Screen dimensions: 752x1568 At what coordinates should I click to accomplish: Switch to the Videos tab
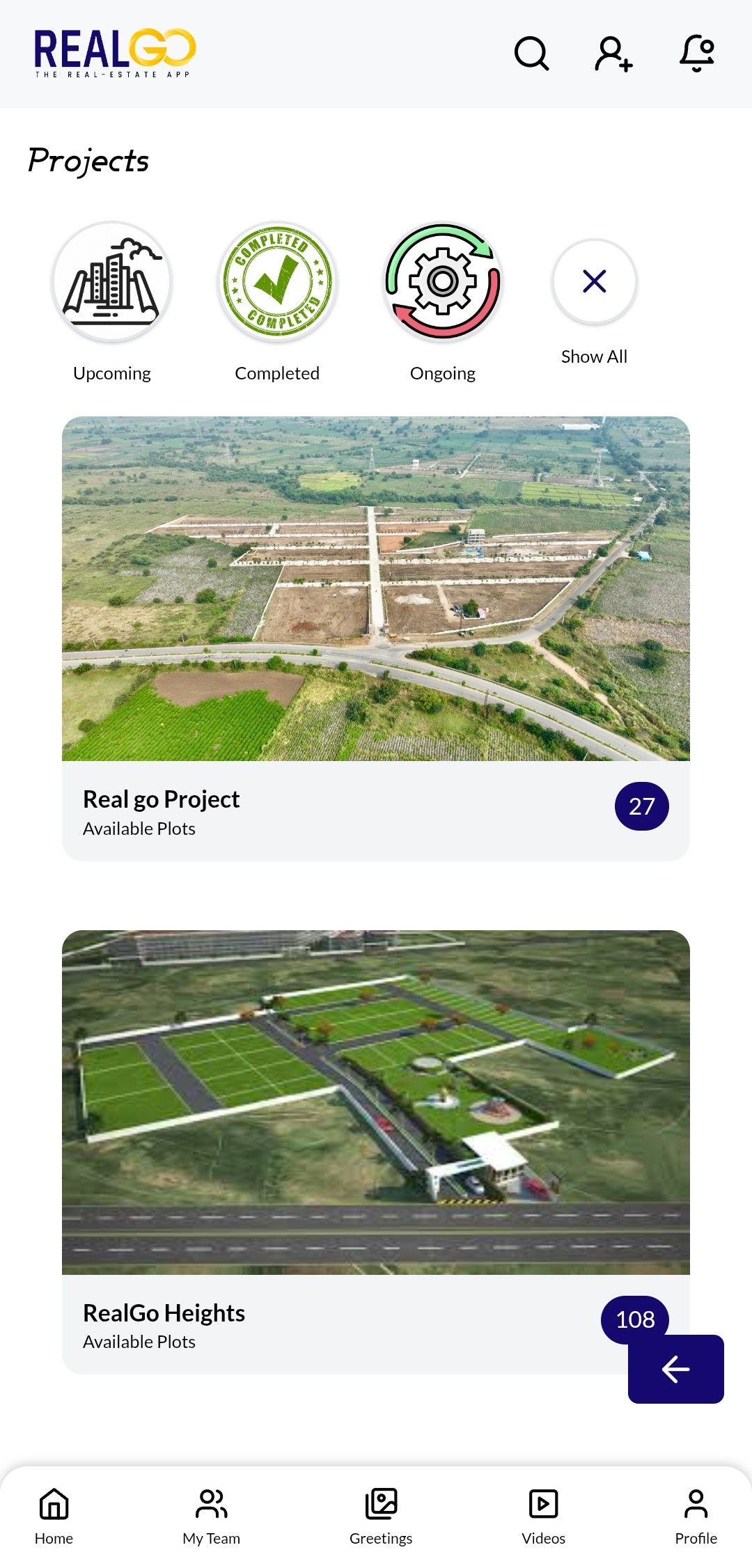[x=543, y=1515]
